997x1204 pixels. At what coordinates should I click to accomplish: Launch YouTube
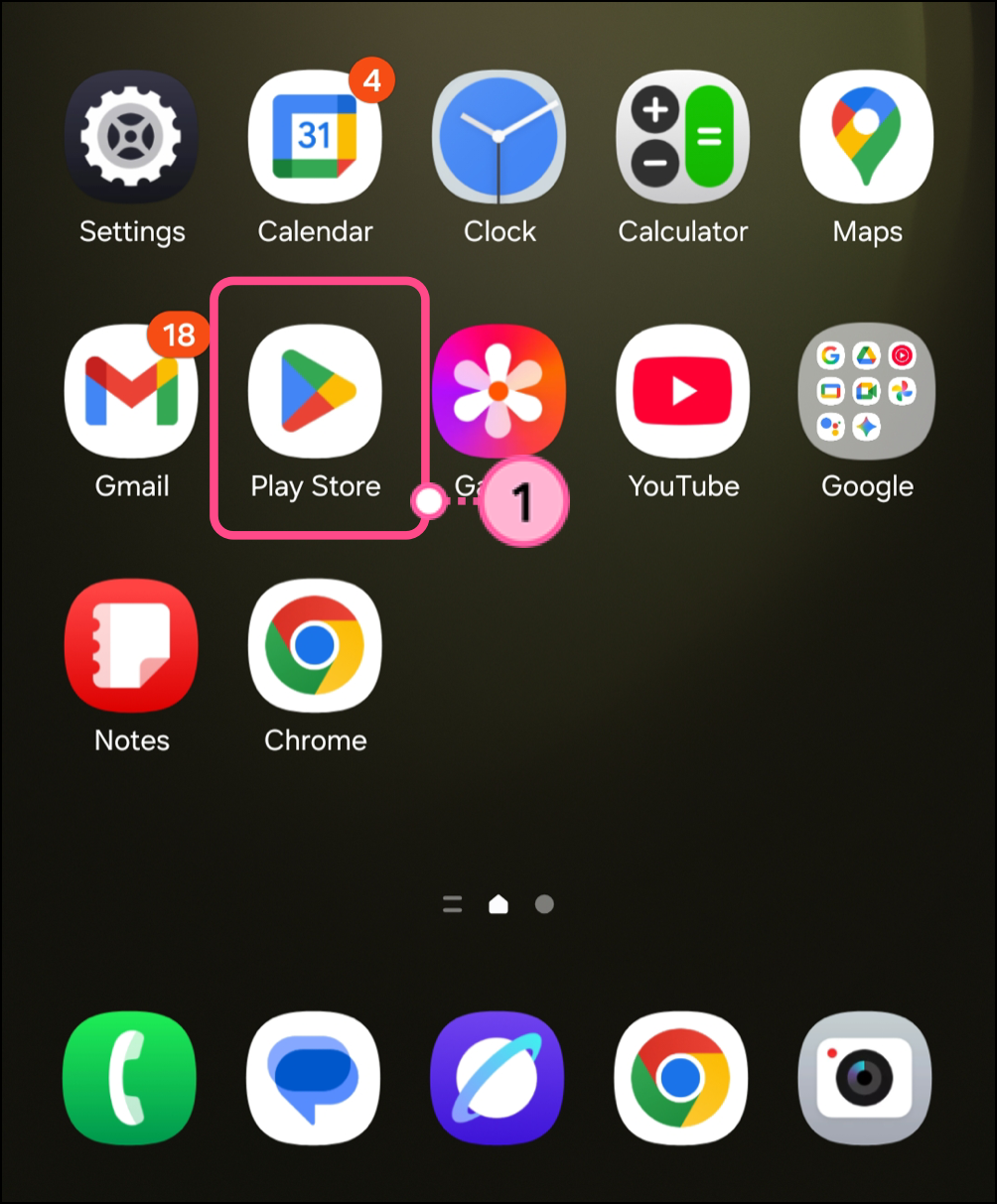(683, 391)
